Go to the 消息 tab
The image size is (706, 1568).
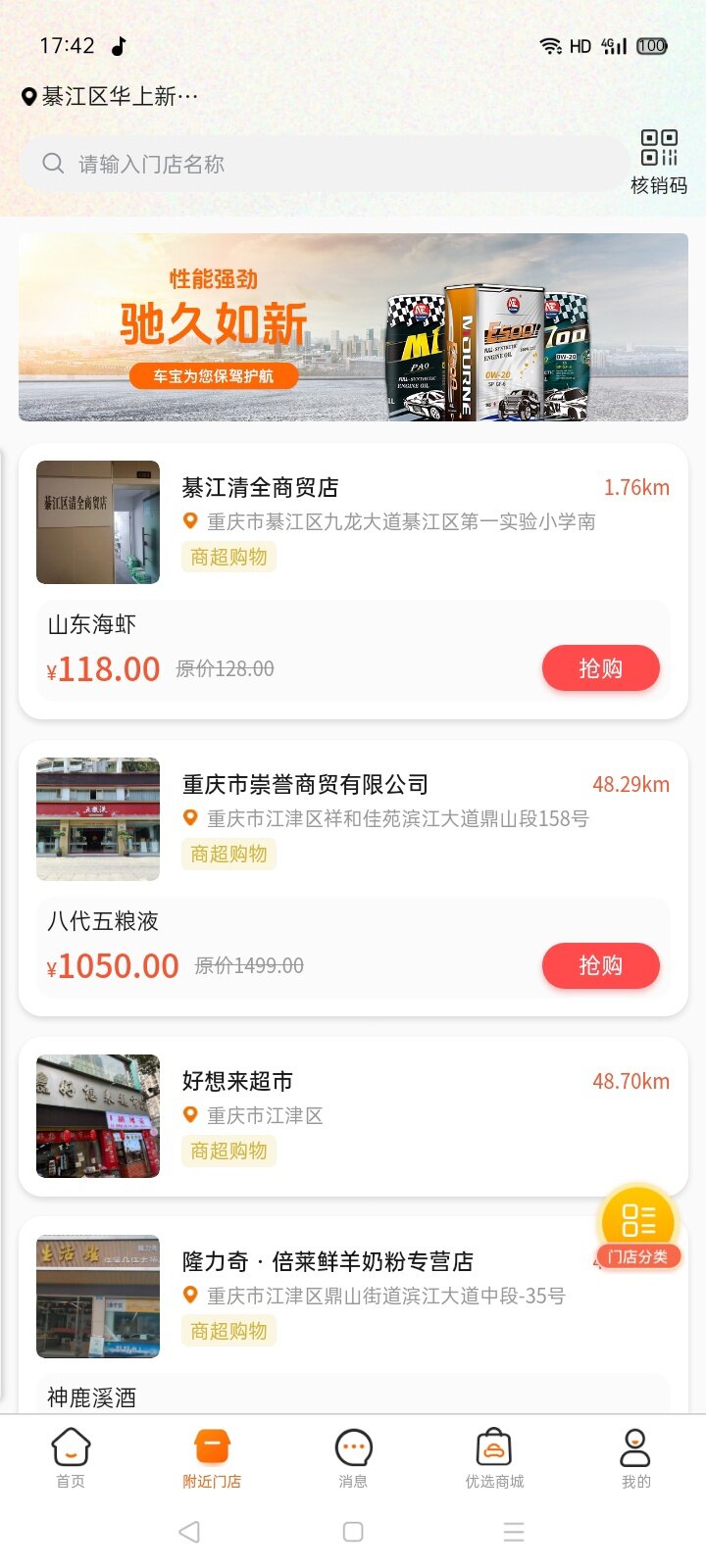click(x=353, y=1458)
